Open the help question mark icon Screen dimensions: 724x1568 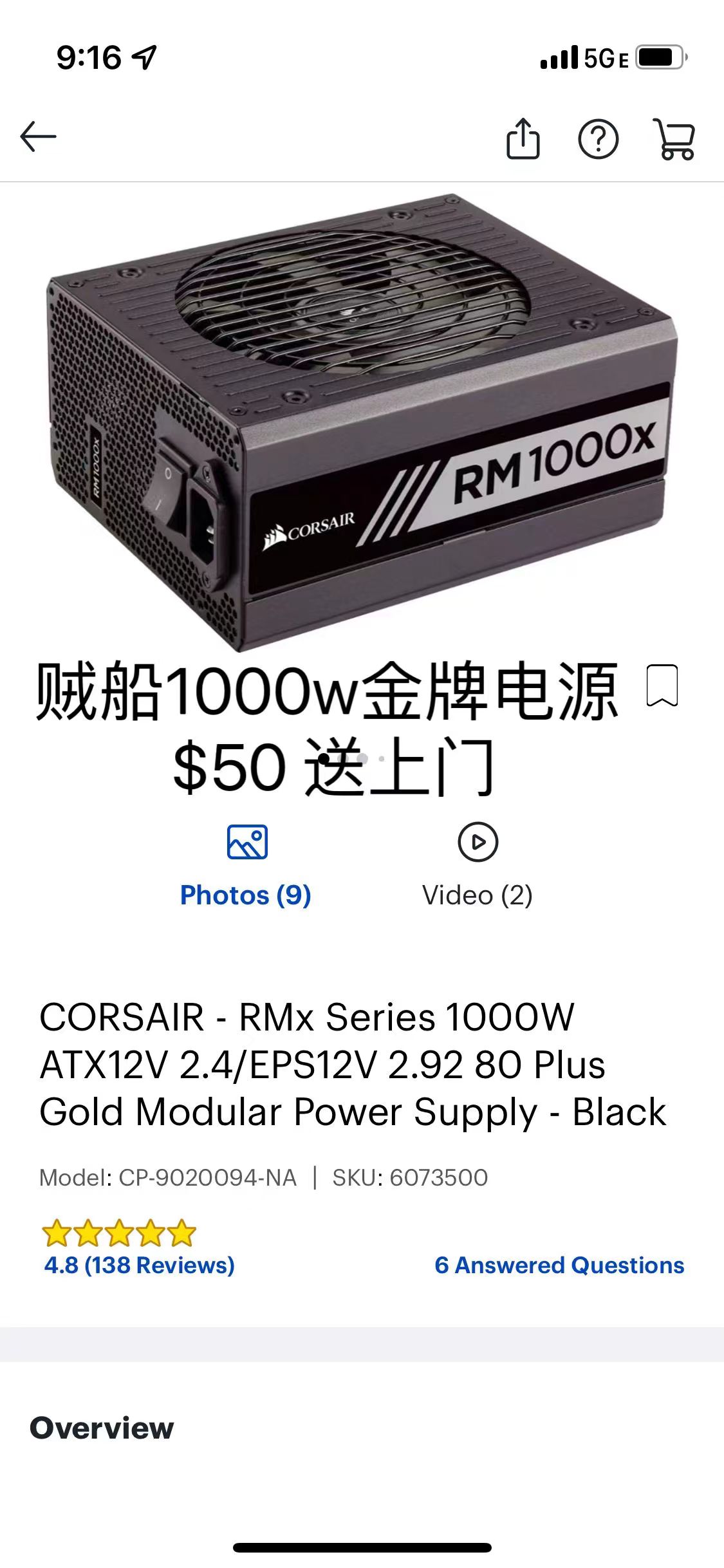[x=598, y=139]
